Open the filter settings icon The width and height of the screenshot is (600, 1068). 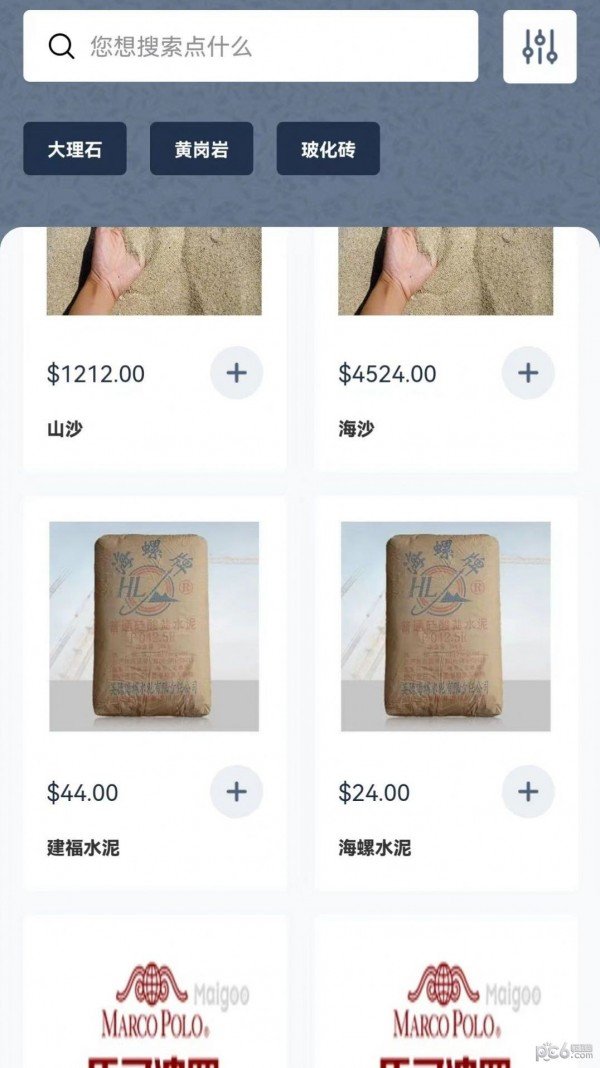coord(539,46)
